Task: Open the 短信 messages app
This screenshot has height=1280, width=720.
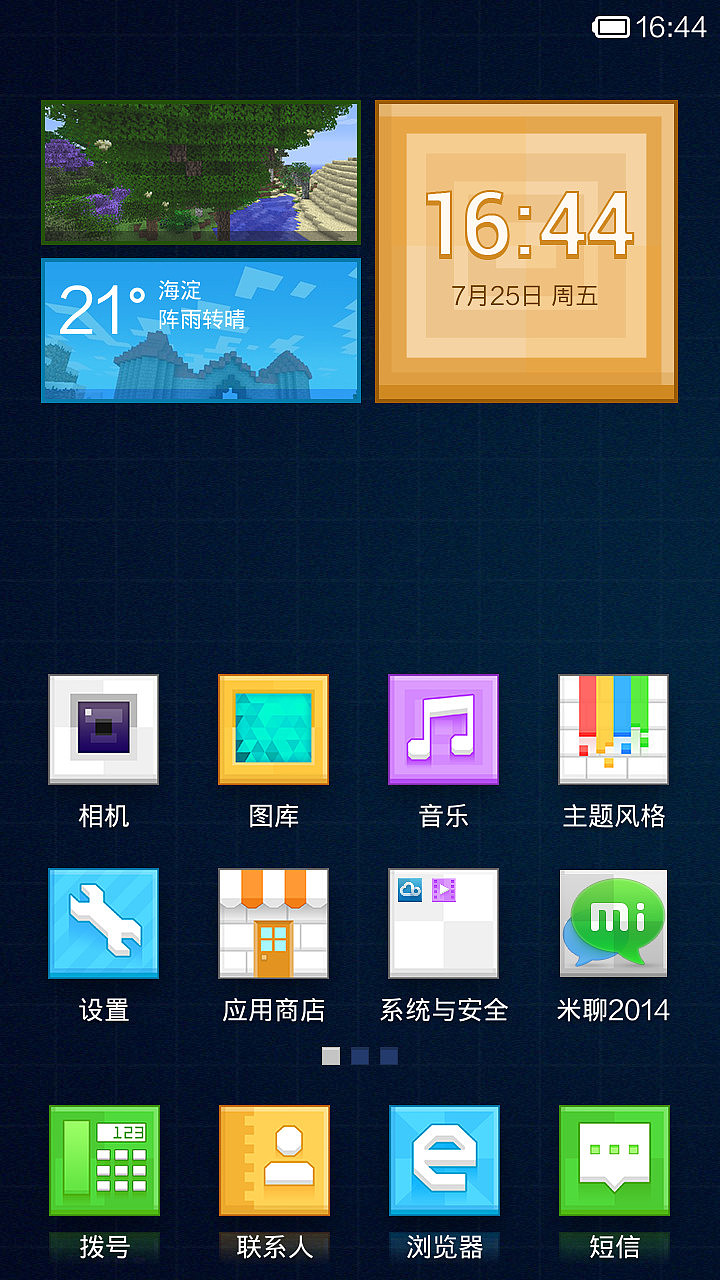Action: pos(613,1160)
